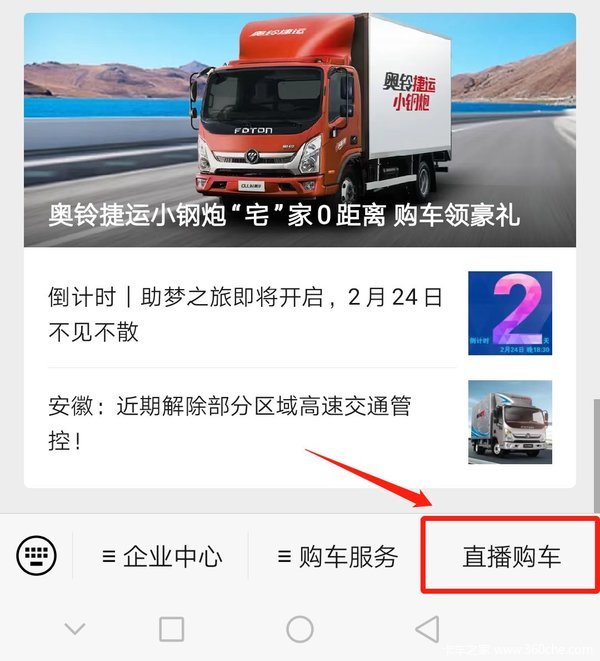Open the recent apps overview

click(x=172, y=628)
